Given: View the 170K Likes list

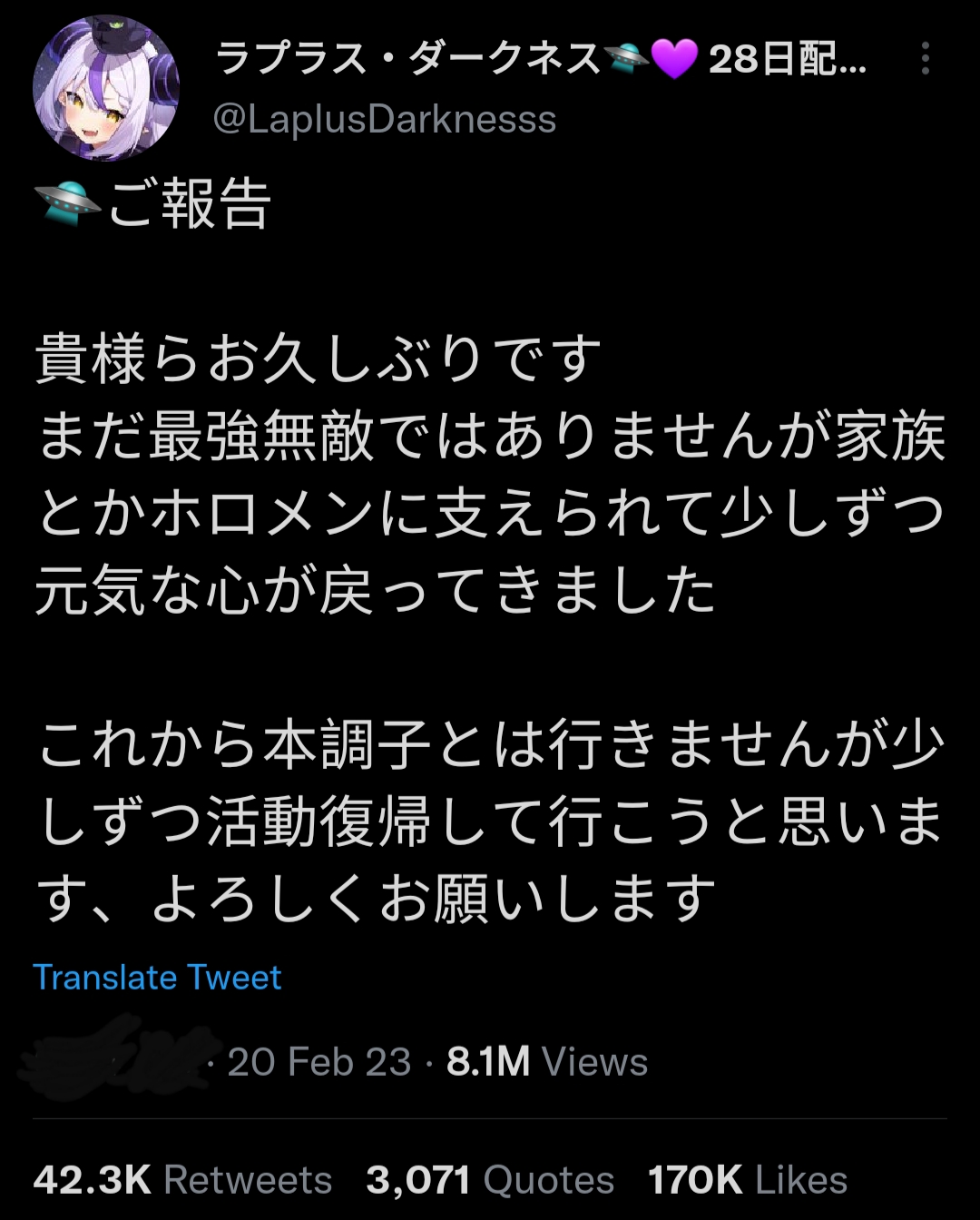Looking at the screenshot, I should pos(748,1180).
